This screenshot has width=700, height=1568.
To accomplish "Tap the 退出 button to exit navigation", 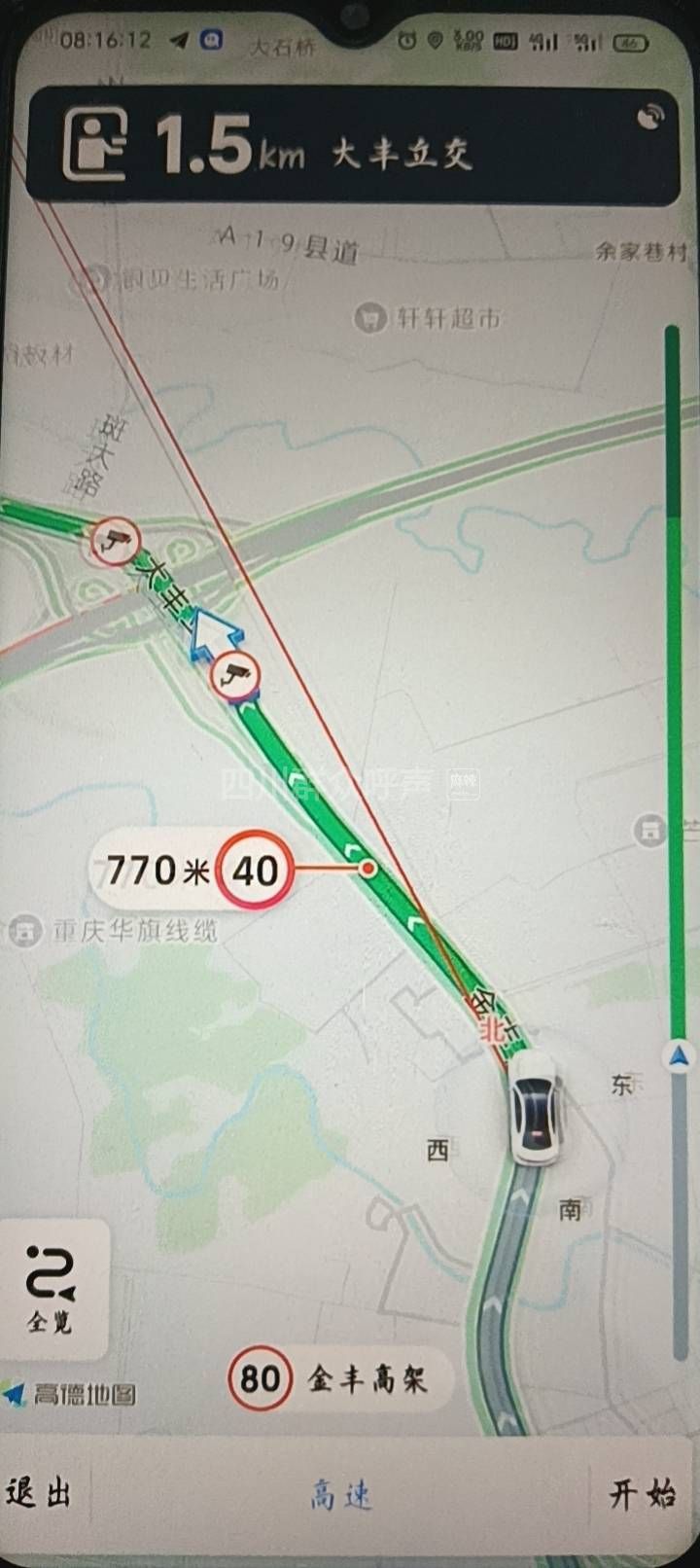I will pos(39,1491).
